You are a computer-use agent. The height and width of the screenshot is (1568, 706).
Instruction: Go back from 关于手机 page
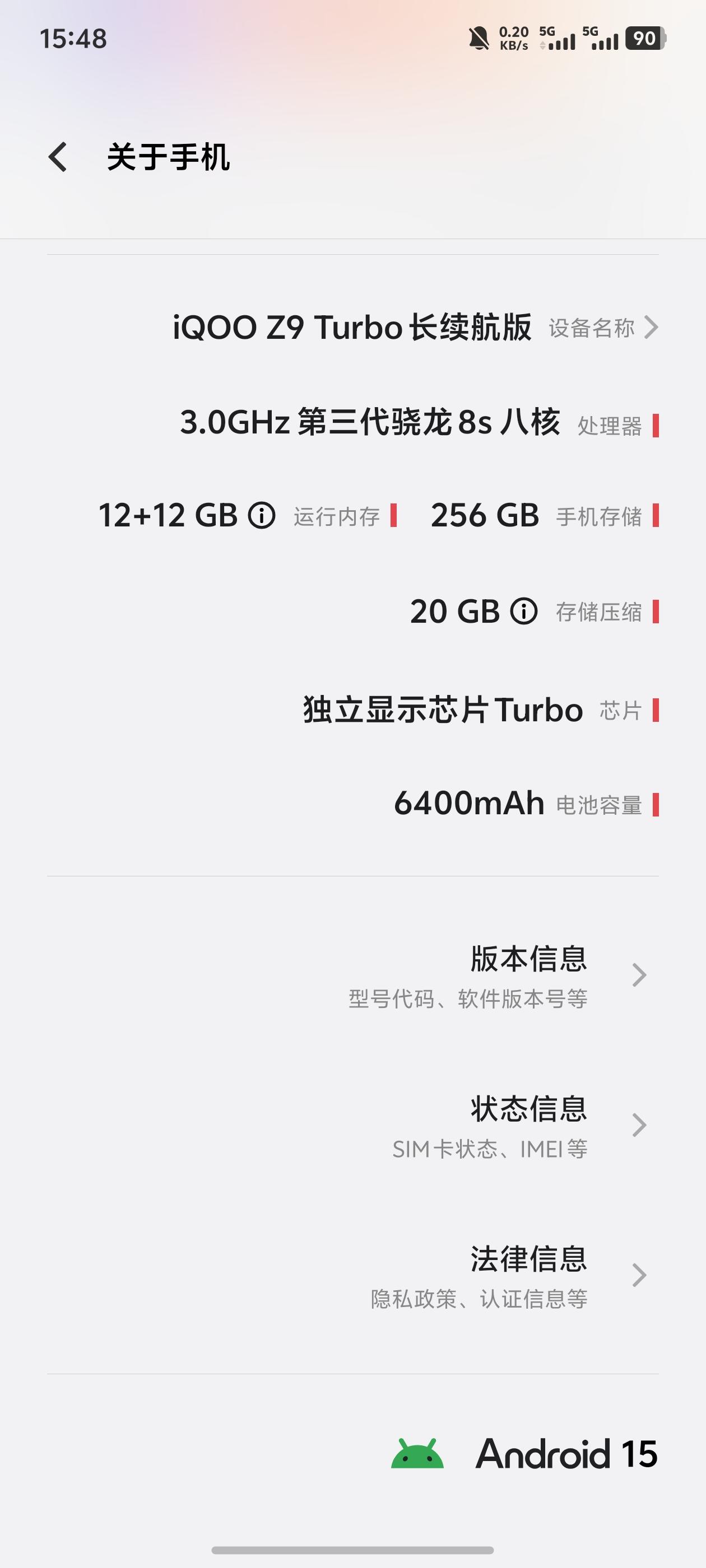tap(58, 157)
